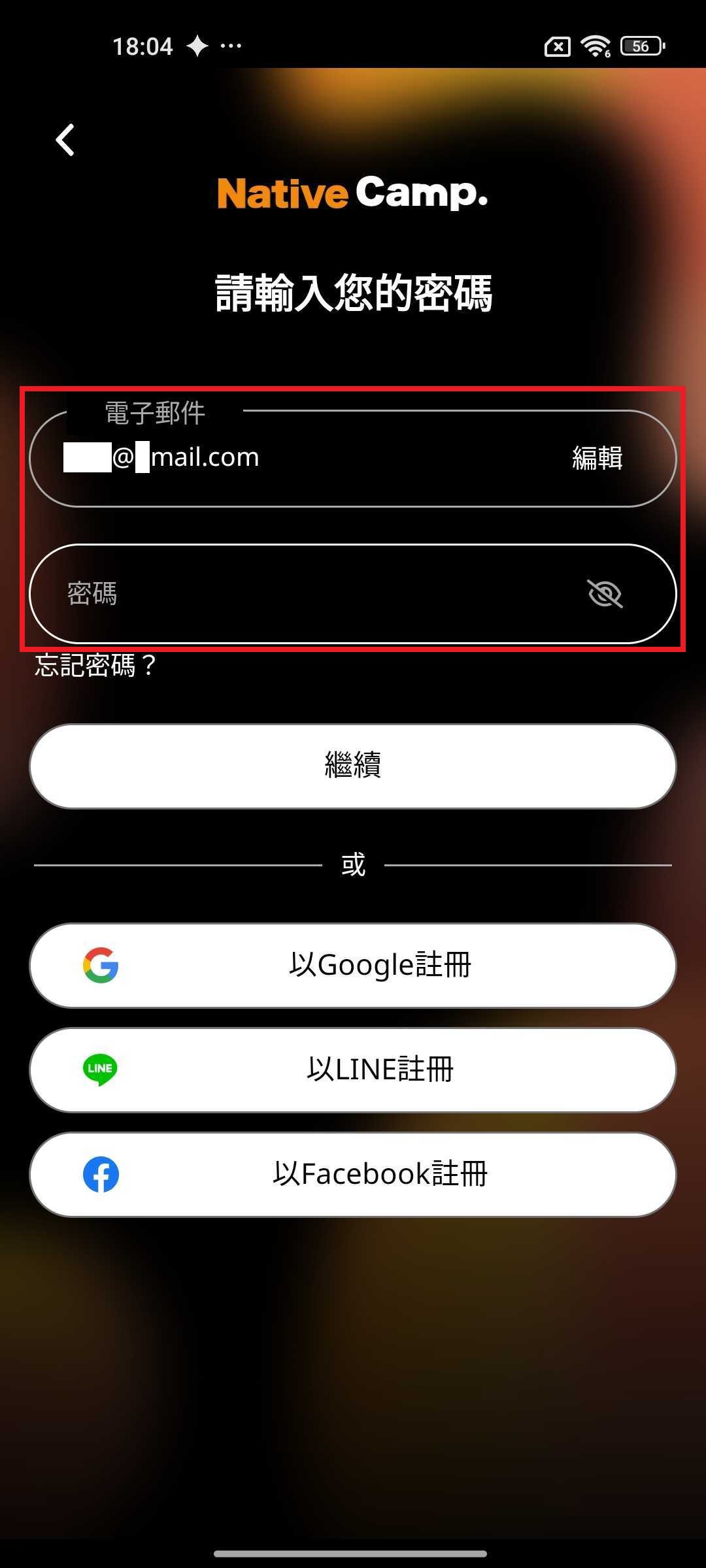Toggle password visibility eye icon
The image size is (706, 1568).
(x=605, y=594)
